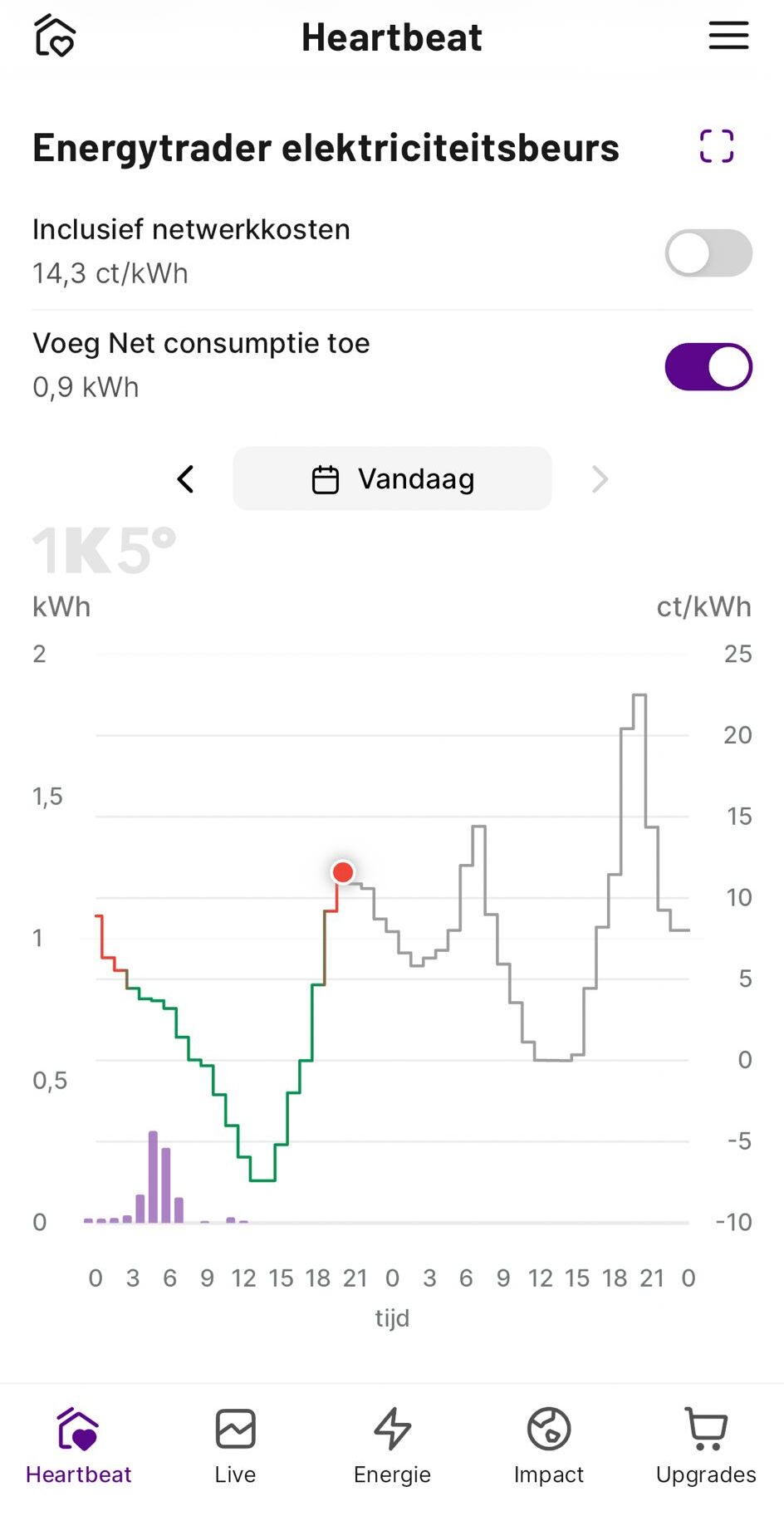The height and width of the screenshot is (1516, 784).
Task: Switch to the Live tab
Action: click(x=235, y=1445)
